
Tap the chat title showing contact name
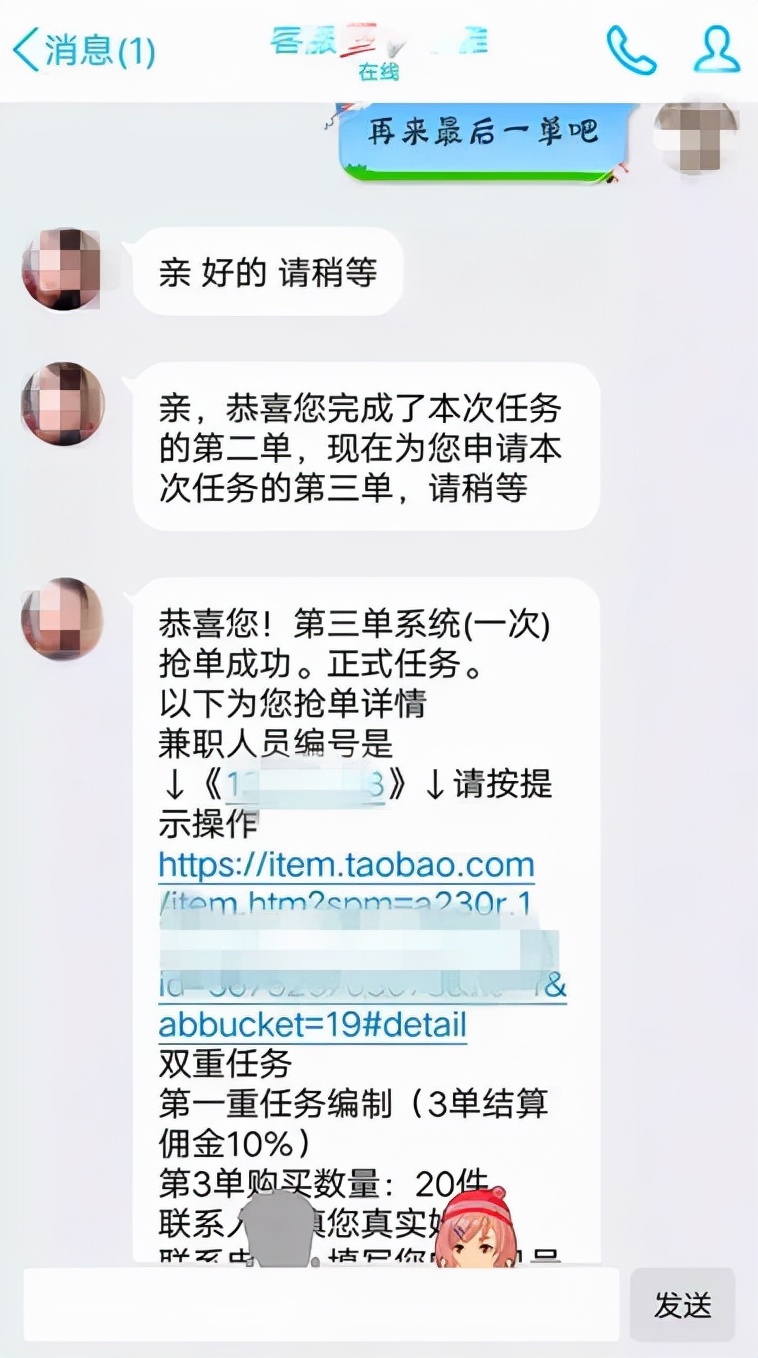click(378, 42)
